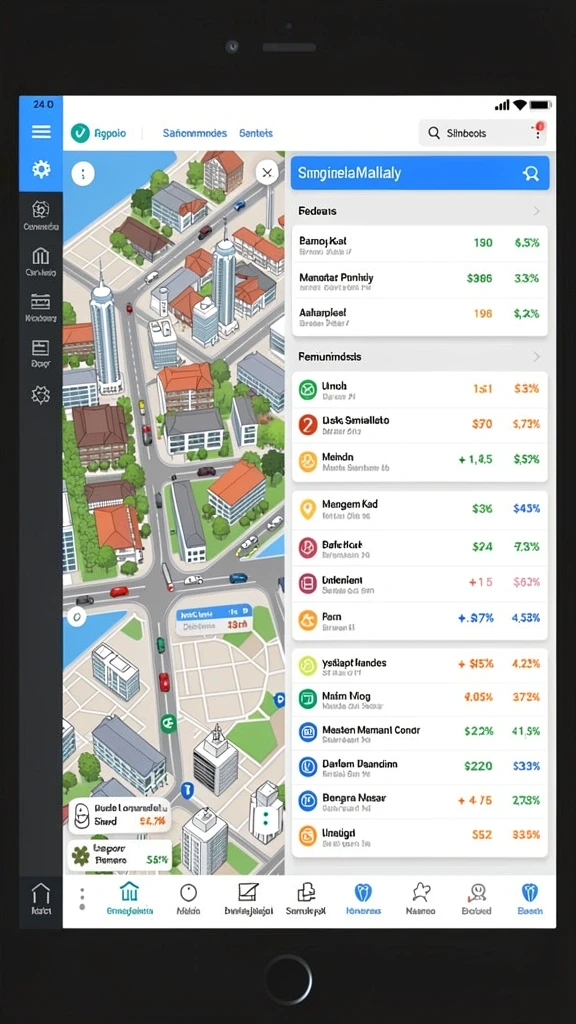Screen dimensions: 576x1024
Task: Open the red overflow dots beside search
Action: coord(538,131)
